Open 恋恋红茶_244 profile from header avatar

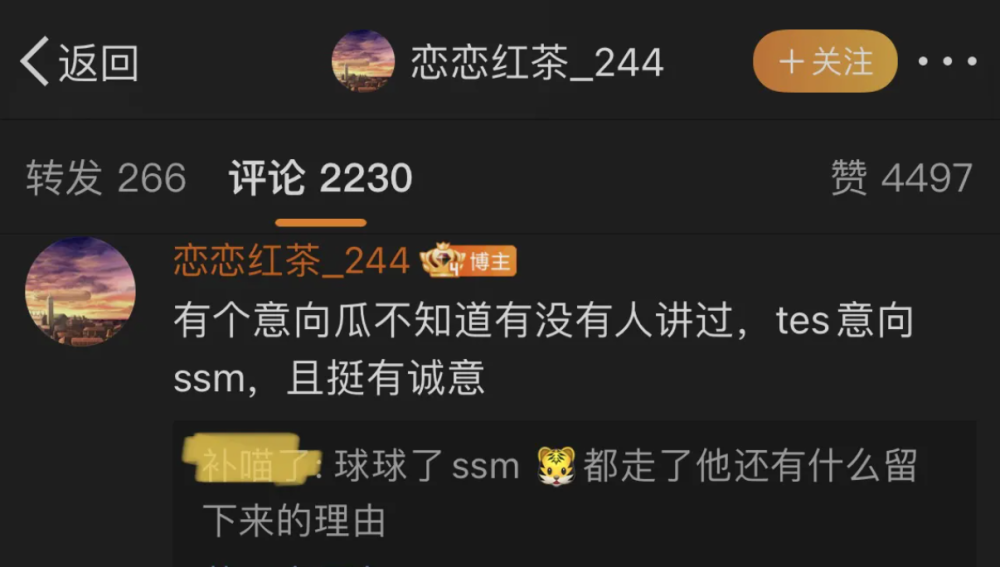pos(363,62)
